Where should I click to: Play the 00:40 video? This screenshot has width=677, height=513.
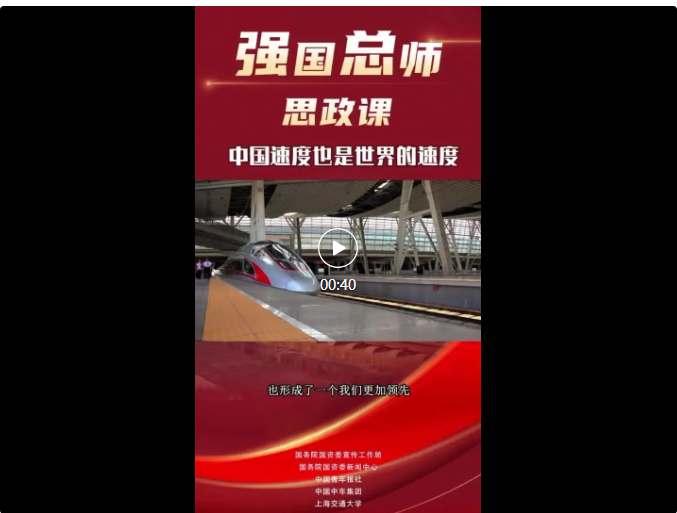pyautogui.click(x=338, y=248)
